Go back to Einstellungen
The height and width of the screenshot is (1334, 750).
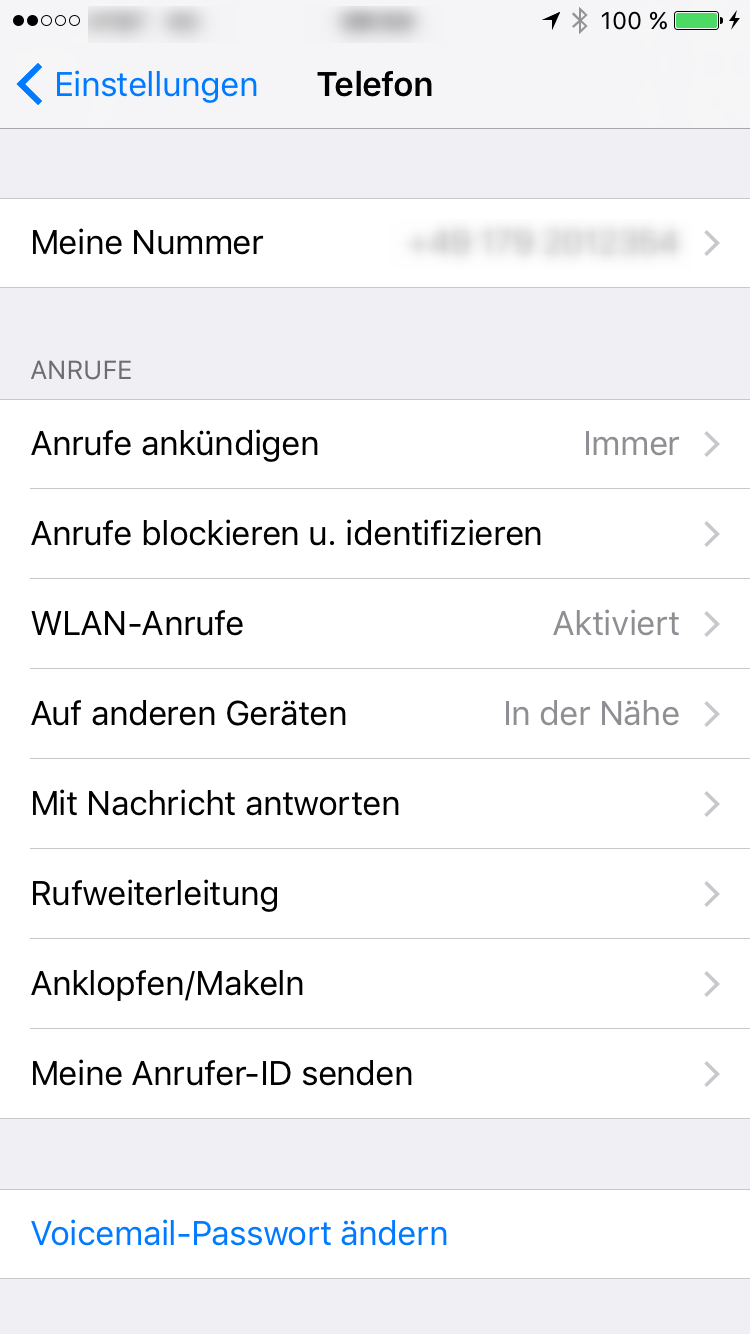click(137, 85)
